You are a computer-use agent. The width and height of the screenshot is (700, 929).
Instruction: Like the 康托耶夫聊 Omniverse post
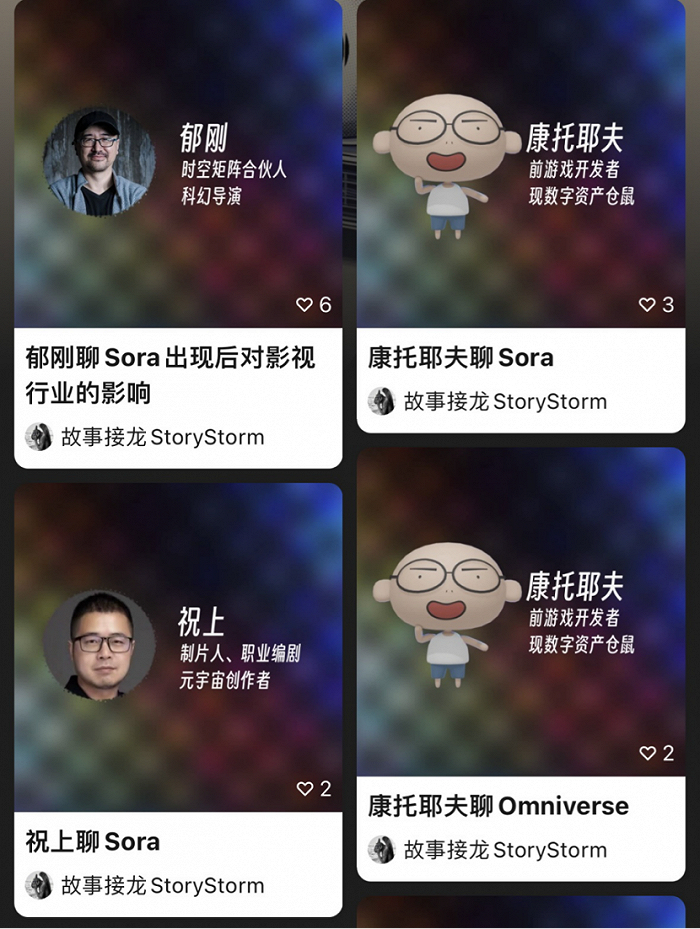pos(647,753)
